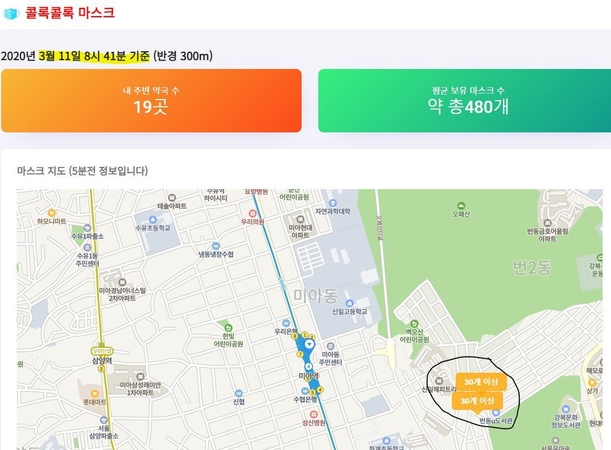
Task: Tap the lower '30개 이상' pharmacy marker
Action: [476, 400]
